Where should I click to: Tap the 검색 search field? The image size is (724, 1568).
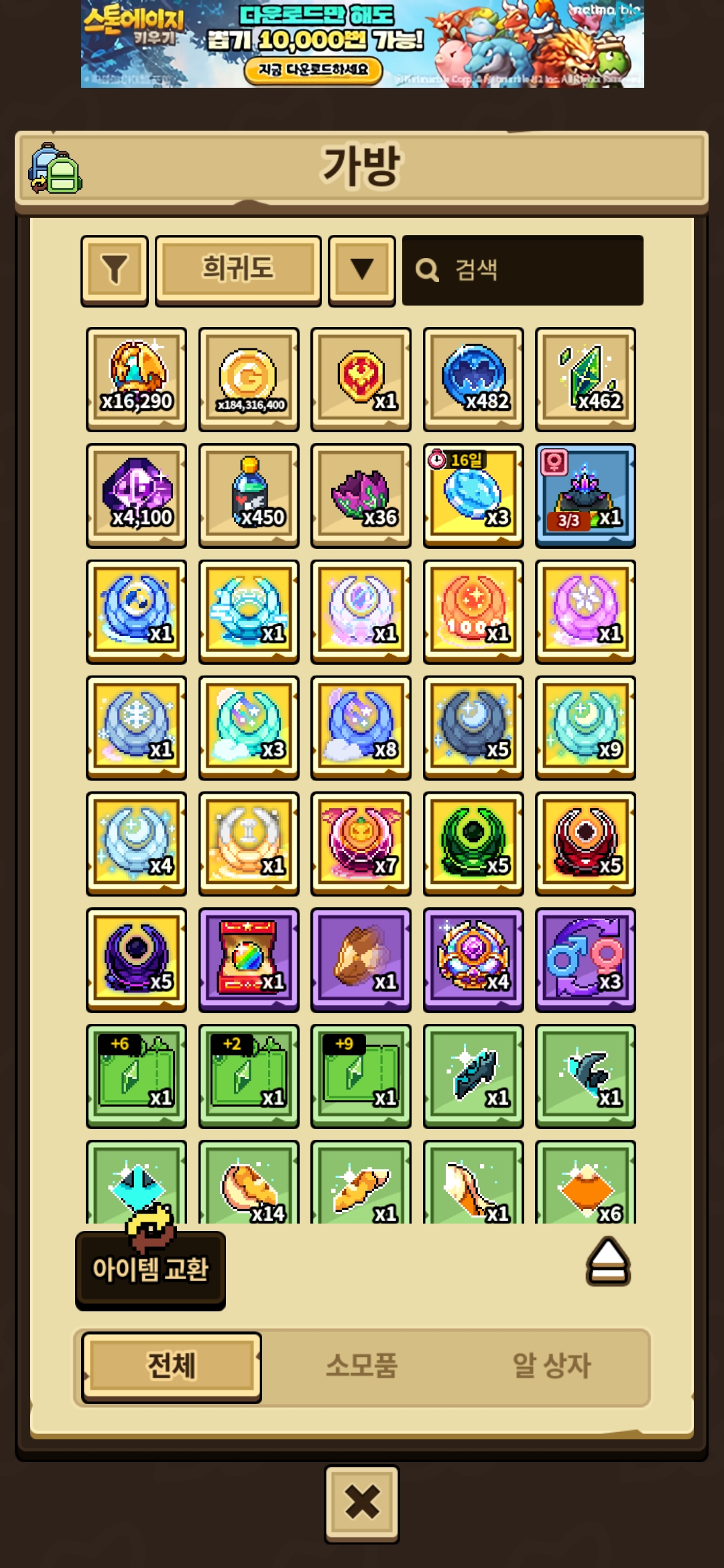click(x=523, y=270)
